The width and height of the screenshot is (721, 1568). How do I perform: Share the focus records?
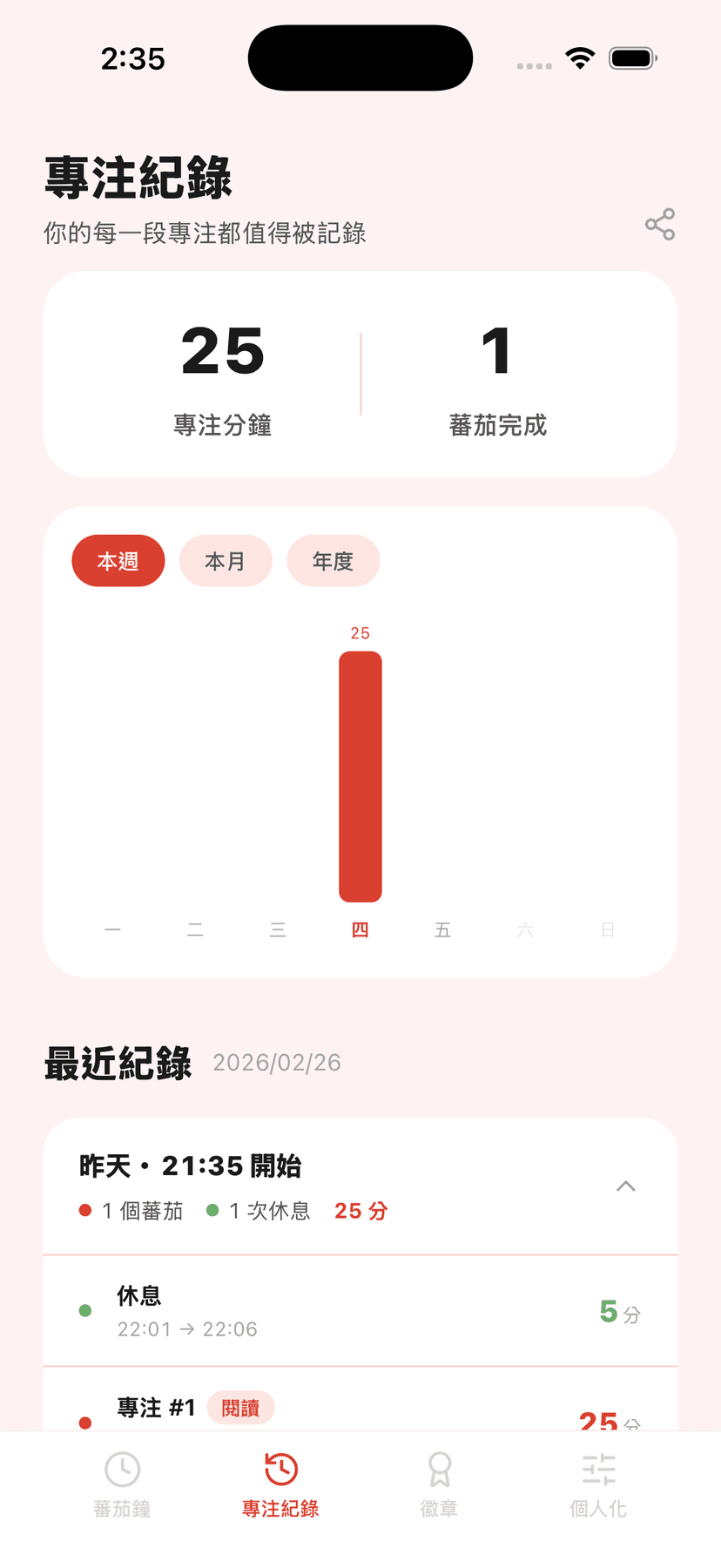coord(660,225)
